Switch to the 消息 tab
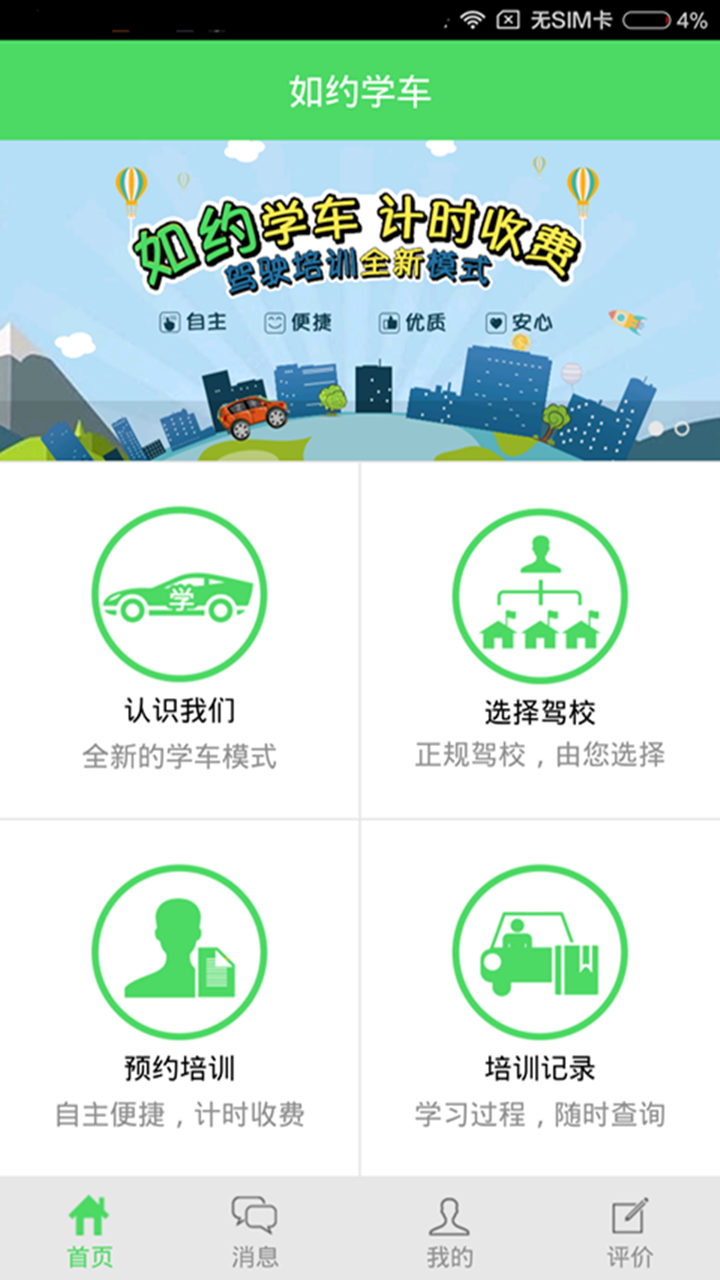Image resolution: width=720 pixels, height=1280 pixels. [x=254, y=1230]
